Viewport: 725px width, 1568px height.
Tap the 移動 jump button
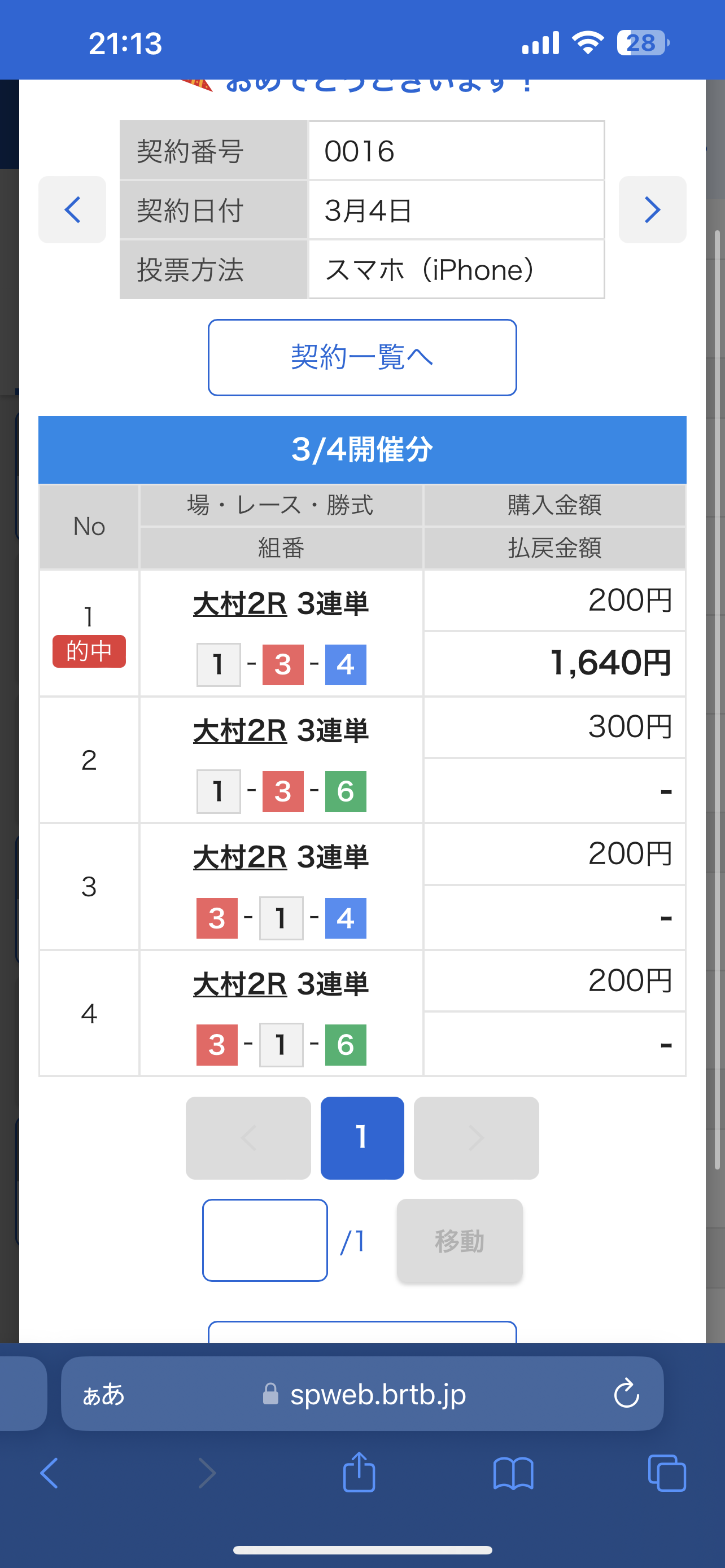(x=460, y=1241)
